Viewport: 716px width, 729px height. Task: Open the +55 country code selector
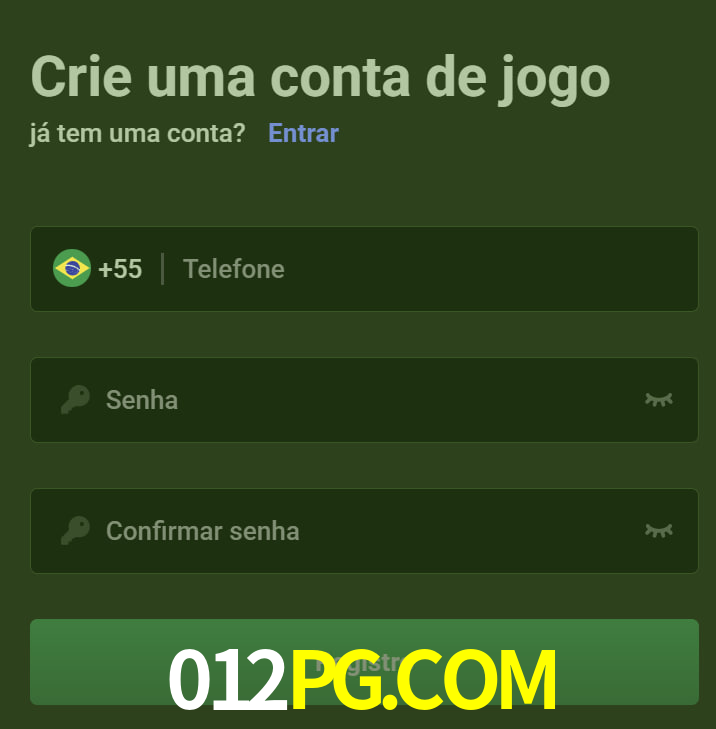coord(98,269)
